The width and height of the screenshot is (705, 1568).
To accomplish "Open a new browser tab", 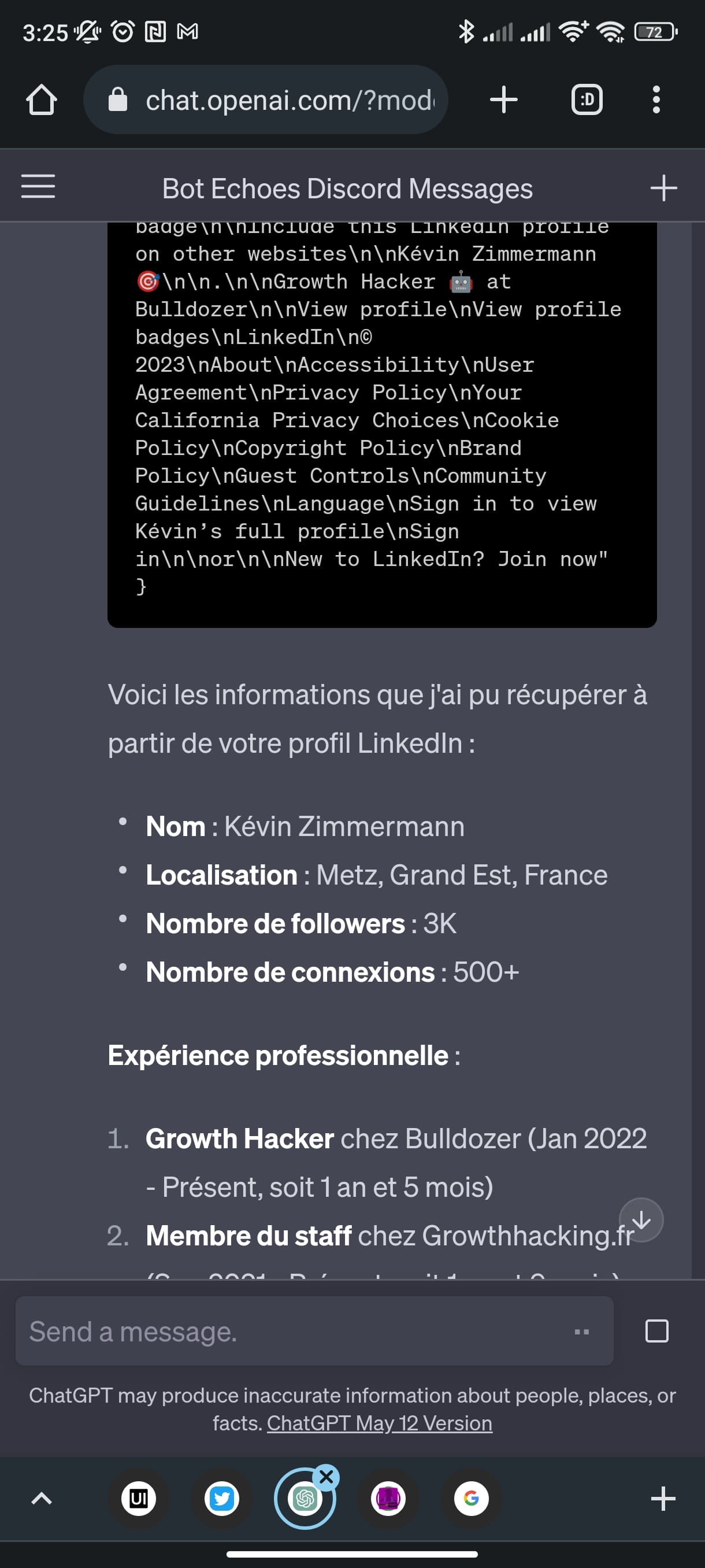I will click(x=504, y=100).
